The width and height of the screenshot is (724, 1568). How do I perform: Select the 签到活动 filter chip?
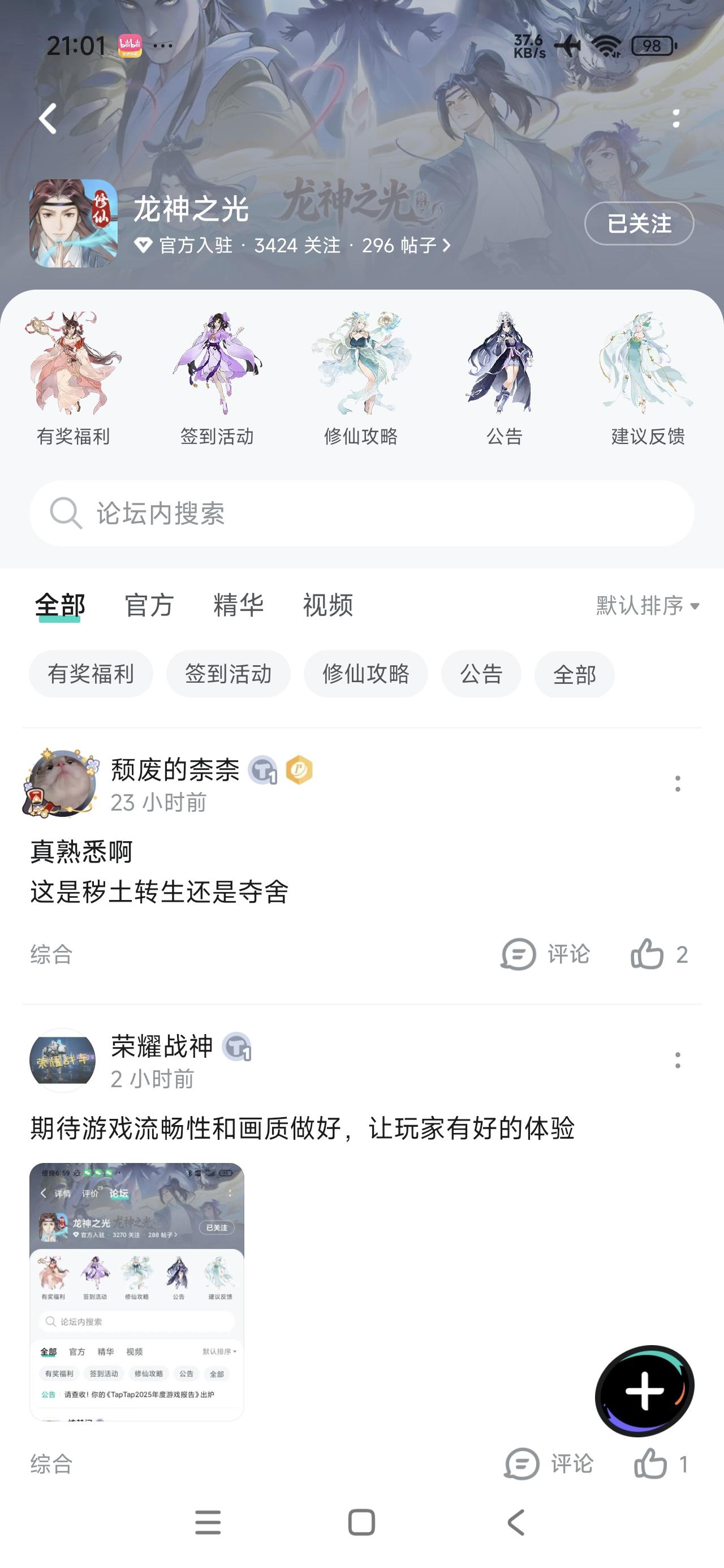pyautogui.click(x=229, y=674)
